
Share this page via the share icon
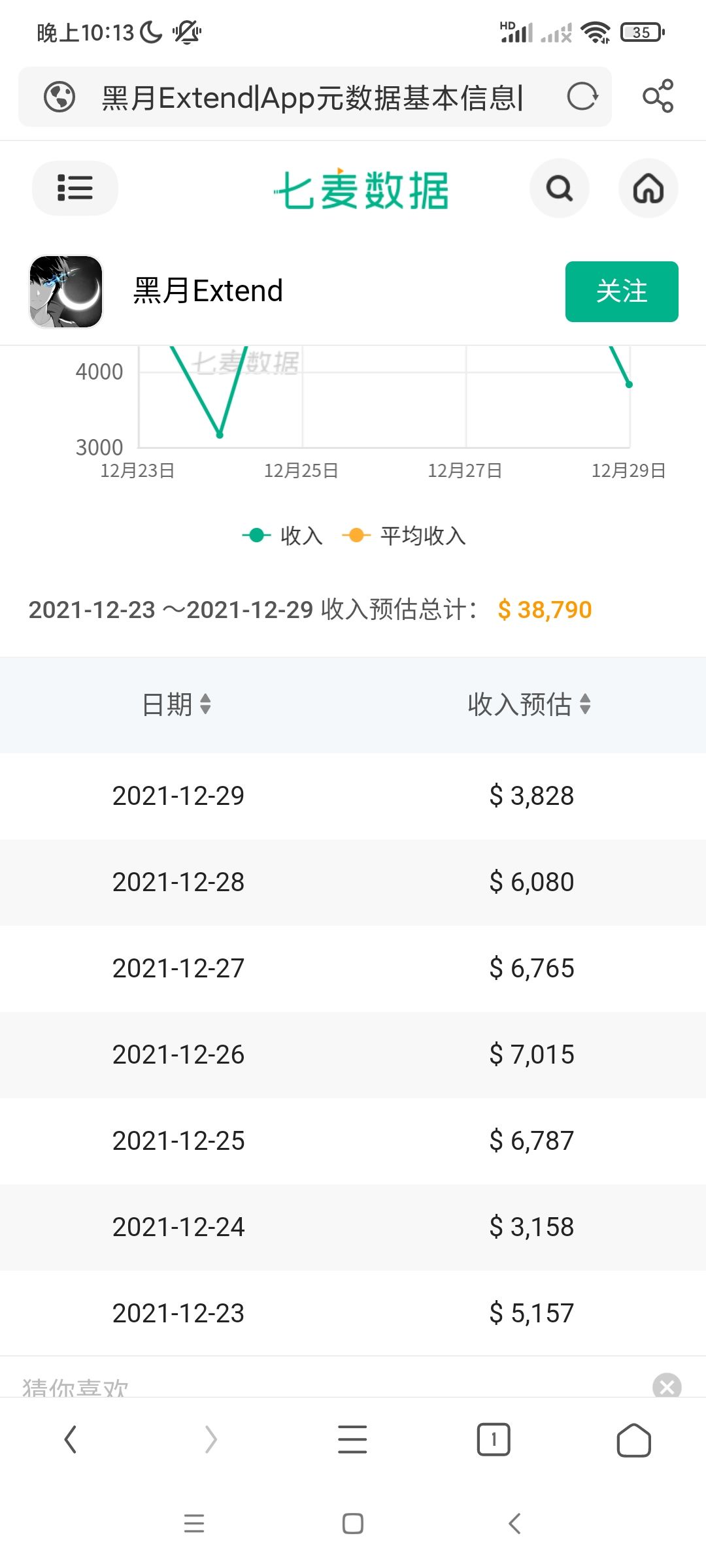tap(658, 97)
